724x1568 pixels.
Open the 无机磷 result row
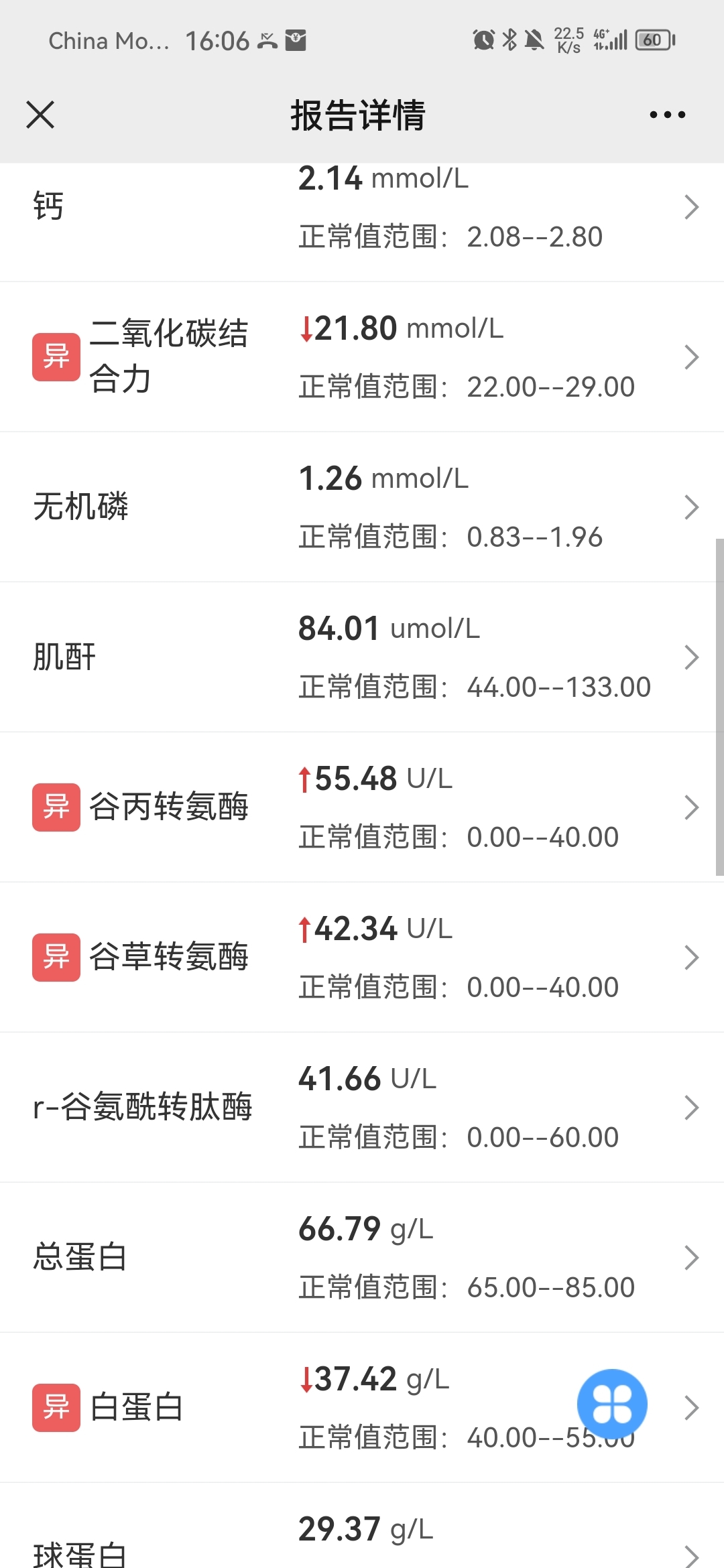click(362, 507)
